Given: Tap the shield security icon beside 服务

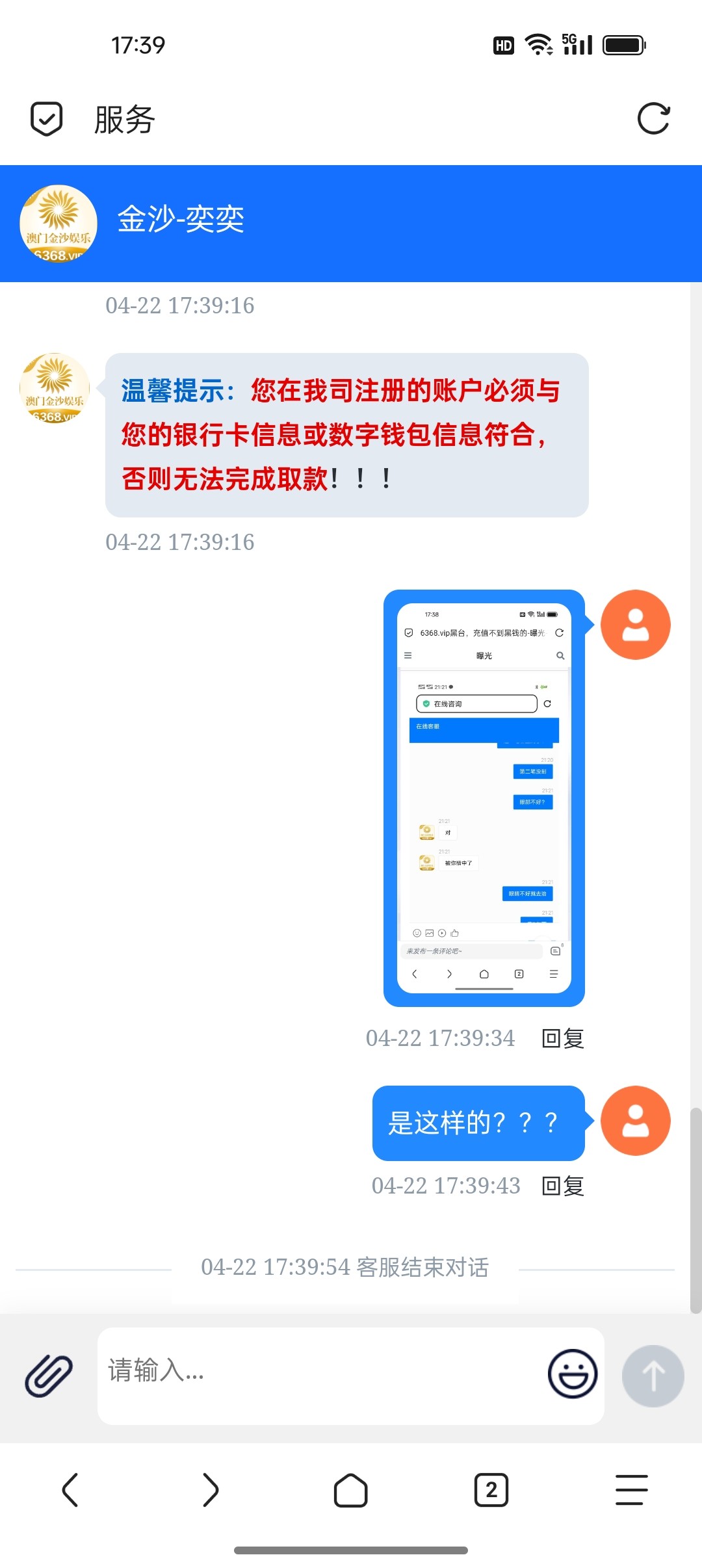Looking at the screenshot, I should point(47,119).
